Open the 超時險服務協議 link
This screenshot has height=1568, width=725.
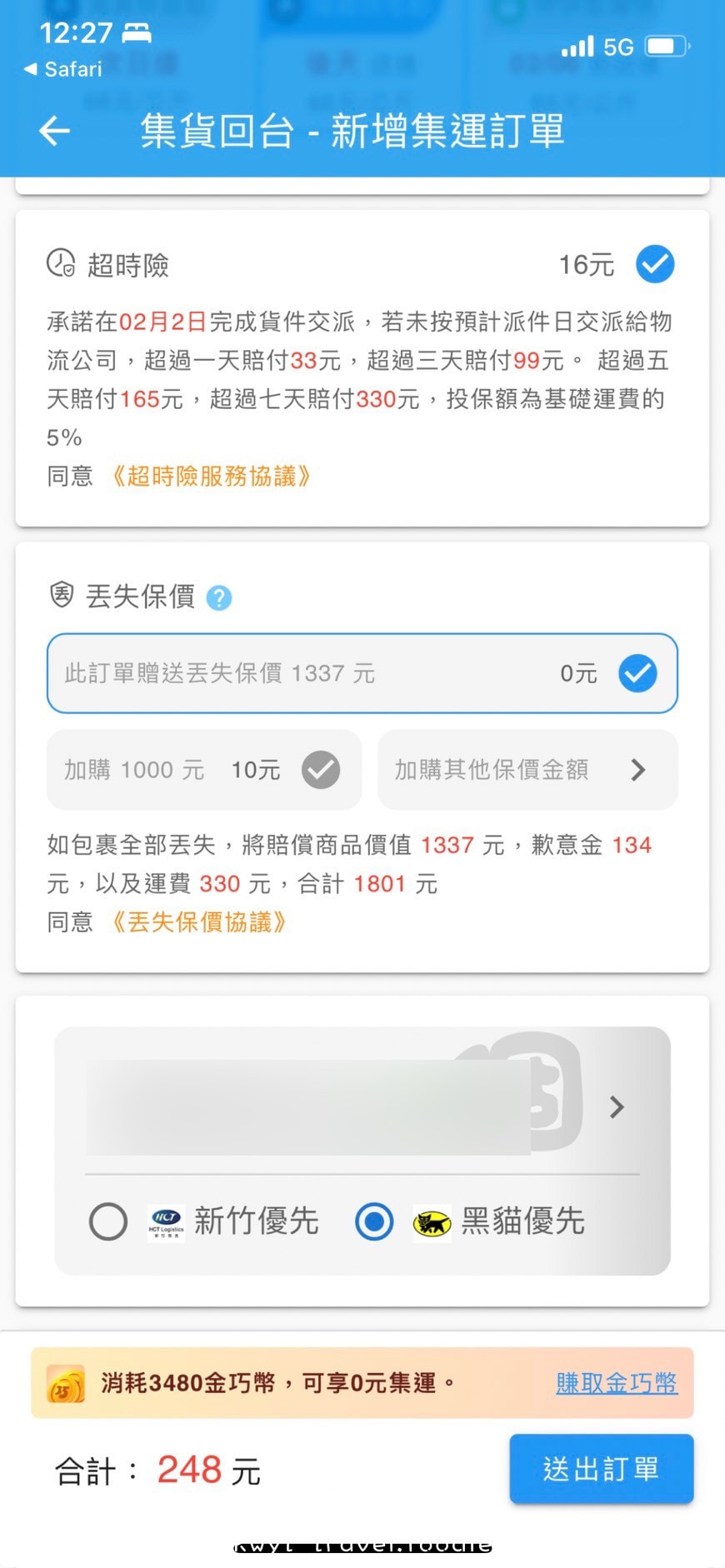pyautogui.click(x=211, y=477)
